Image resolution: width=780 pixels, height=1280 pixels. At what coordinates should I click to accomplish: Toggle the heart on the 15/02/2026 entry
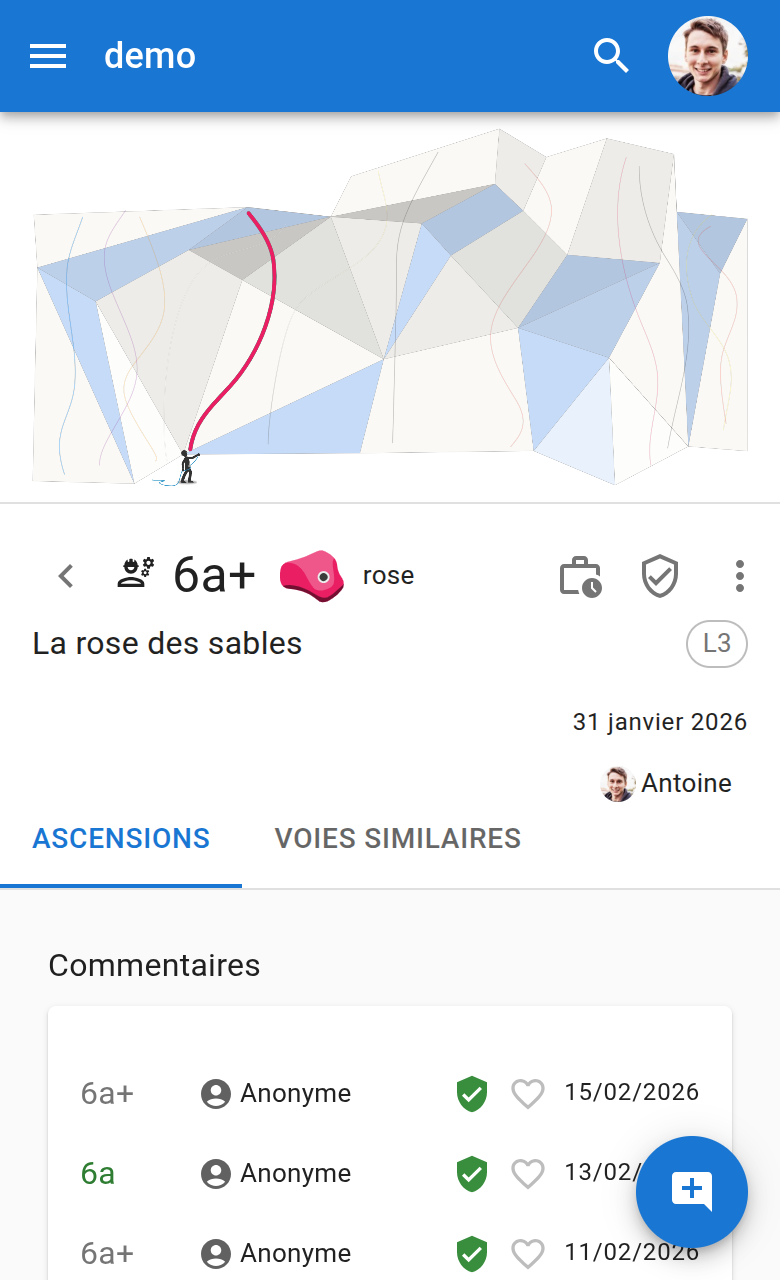[528, 1093]
